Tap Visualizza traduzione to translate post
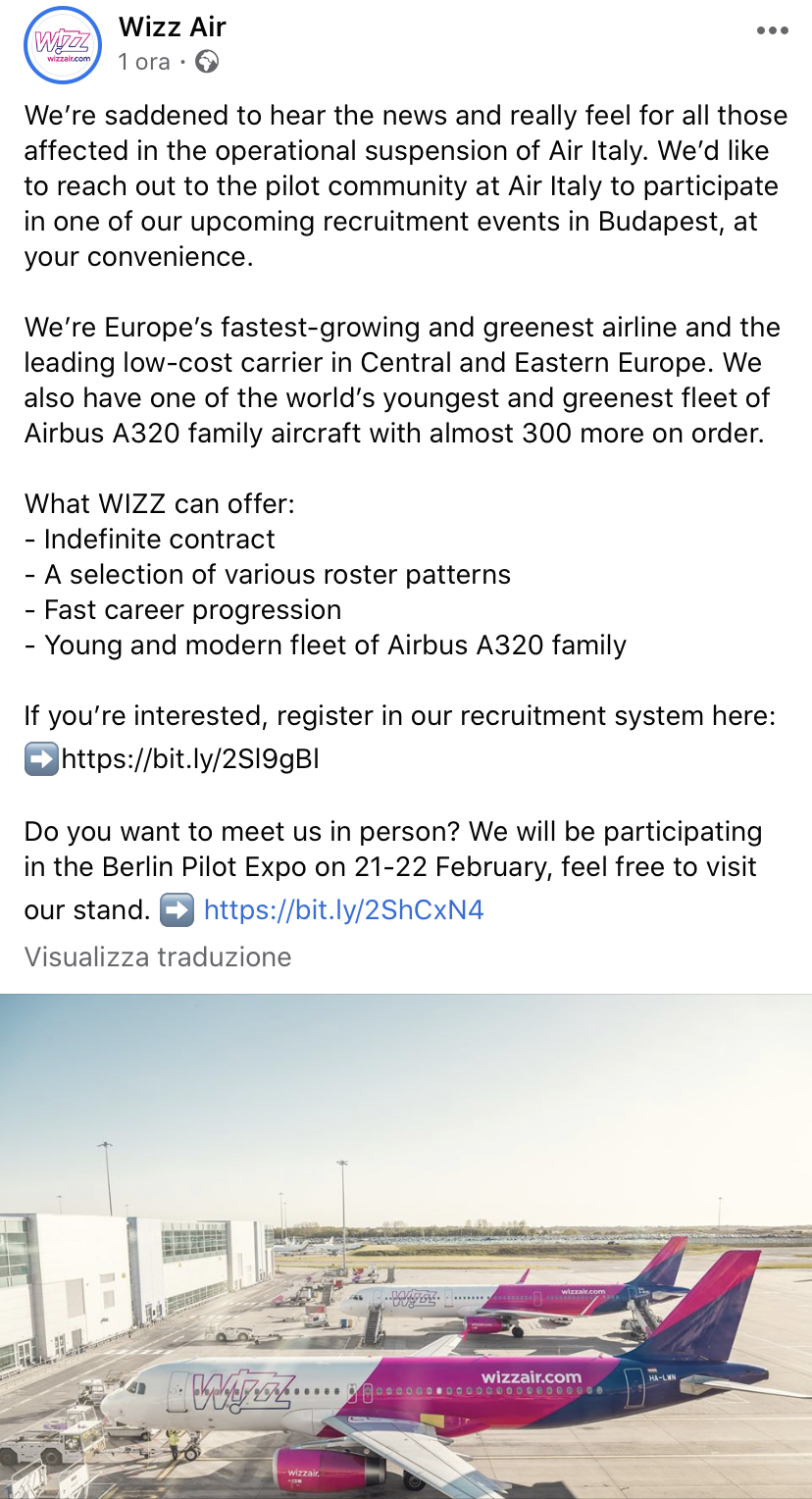Screen dimensions: 812x1499 click(158, 956)
